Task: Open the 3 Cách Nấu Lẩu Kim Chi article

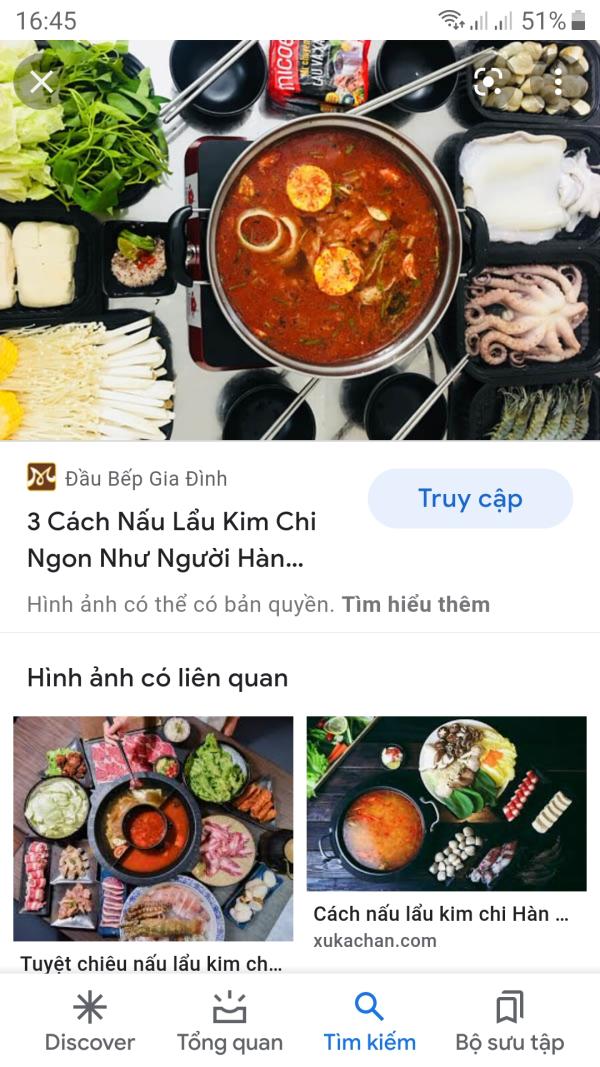Action: tap(172, 539)
